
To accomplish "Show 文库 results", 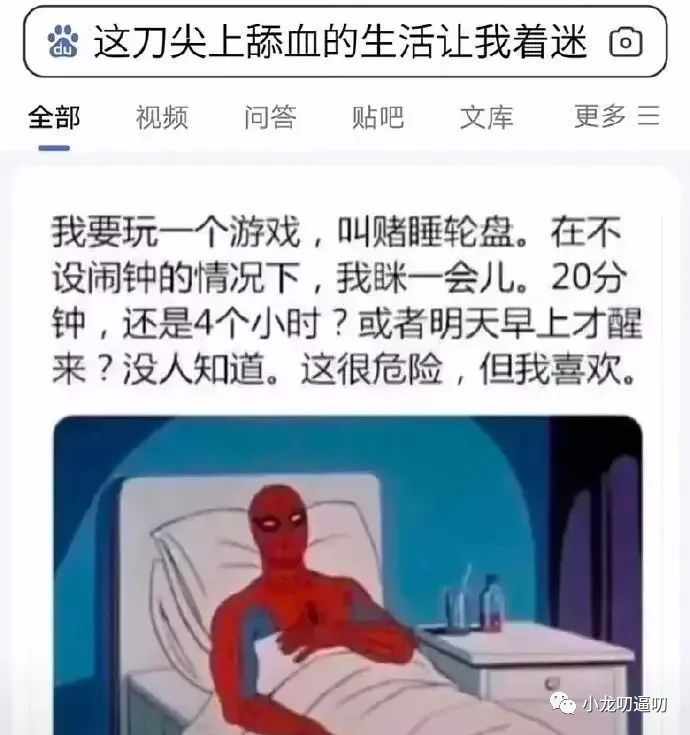I will (x=486, y=117).
